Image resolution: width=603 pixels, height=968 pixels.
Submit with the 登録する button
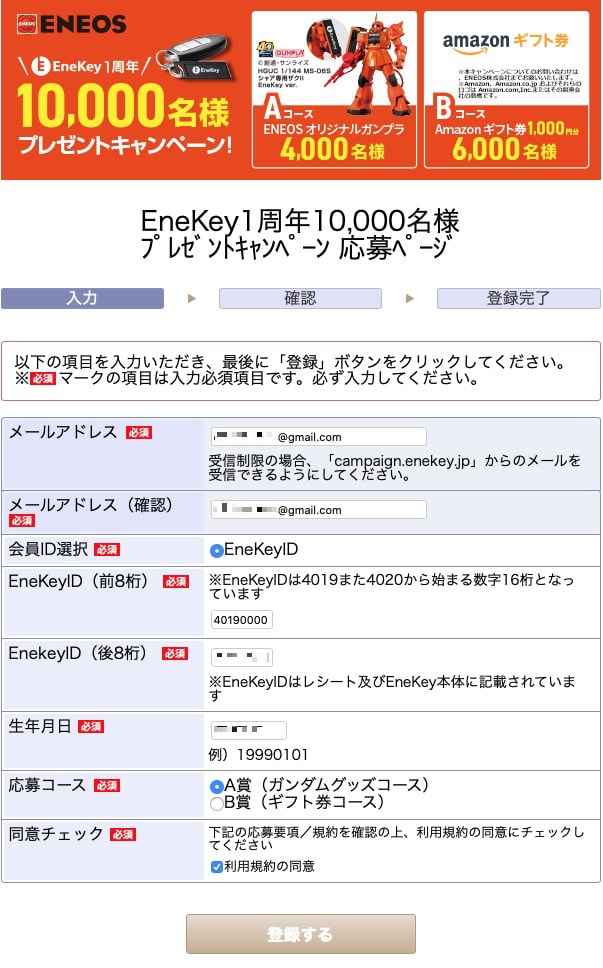[300, 934]
